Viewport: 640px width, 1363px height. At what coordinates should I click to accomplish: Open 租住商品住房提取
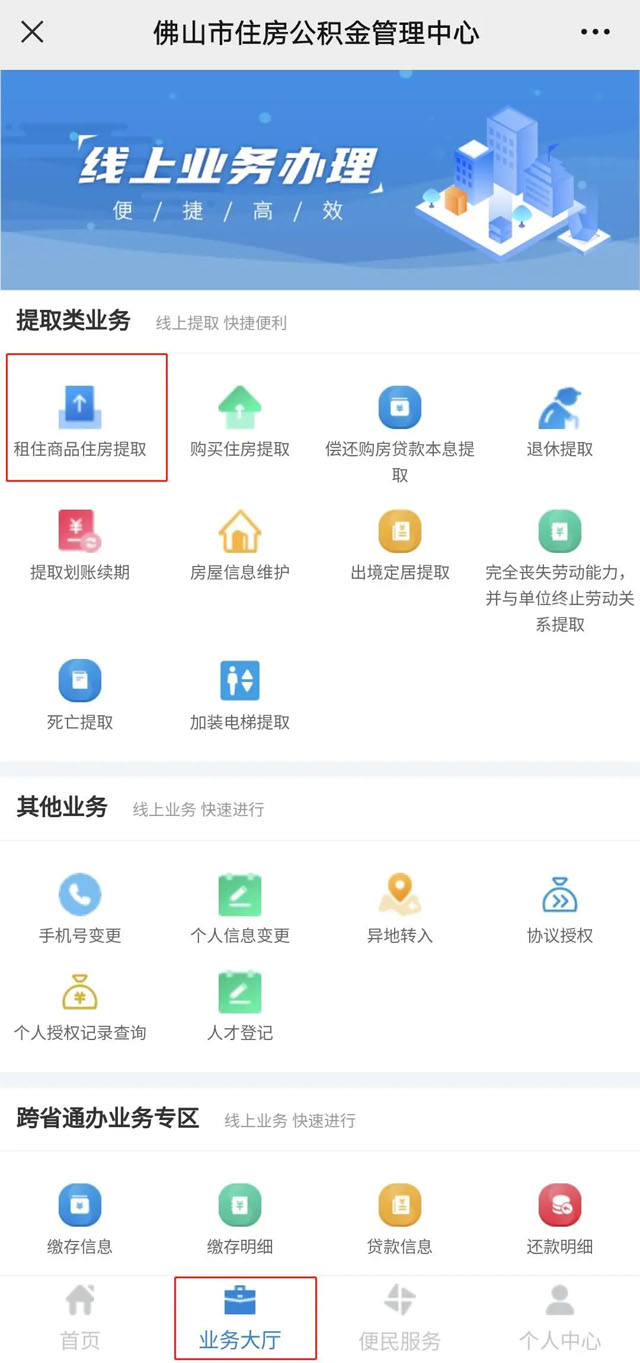point(80,418)
